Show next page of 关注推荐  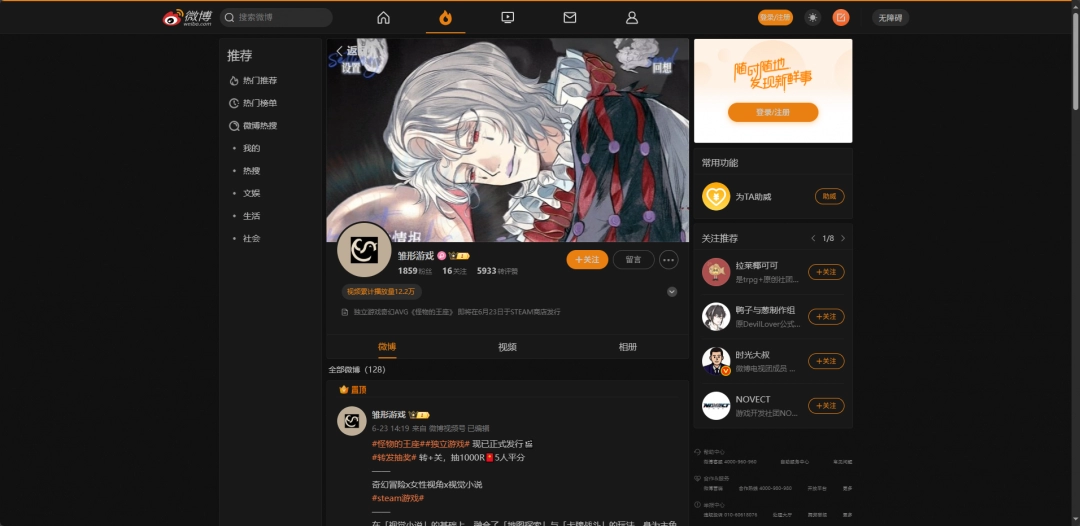click(x=843, y=239)
